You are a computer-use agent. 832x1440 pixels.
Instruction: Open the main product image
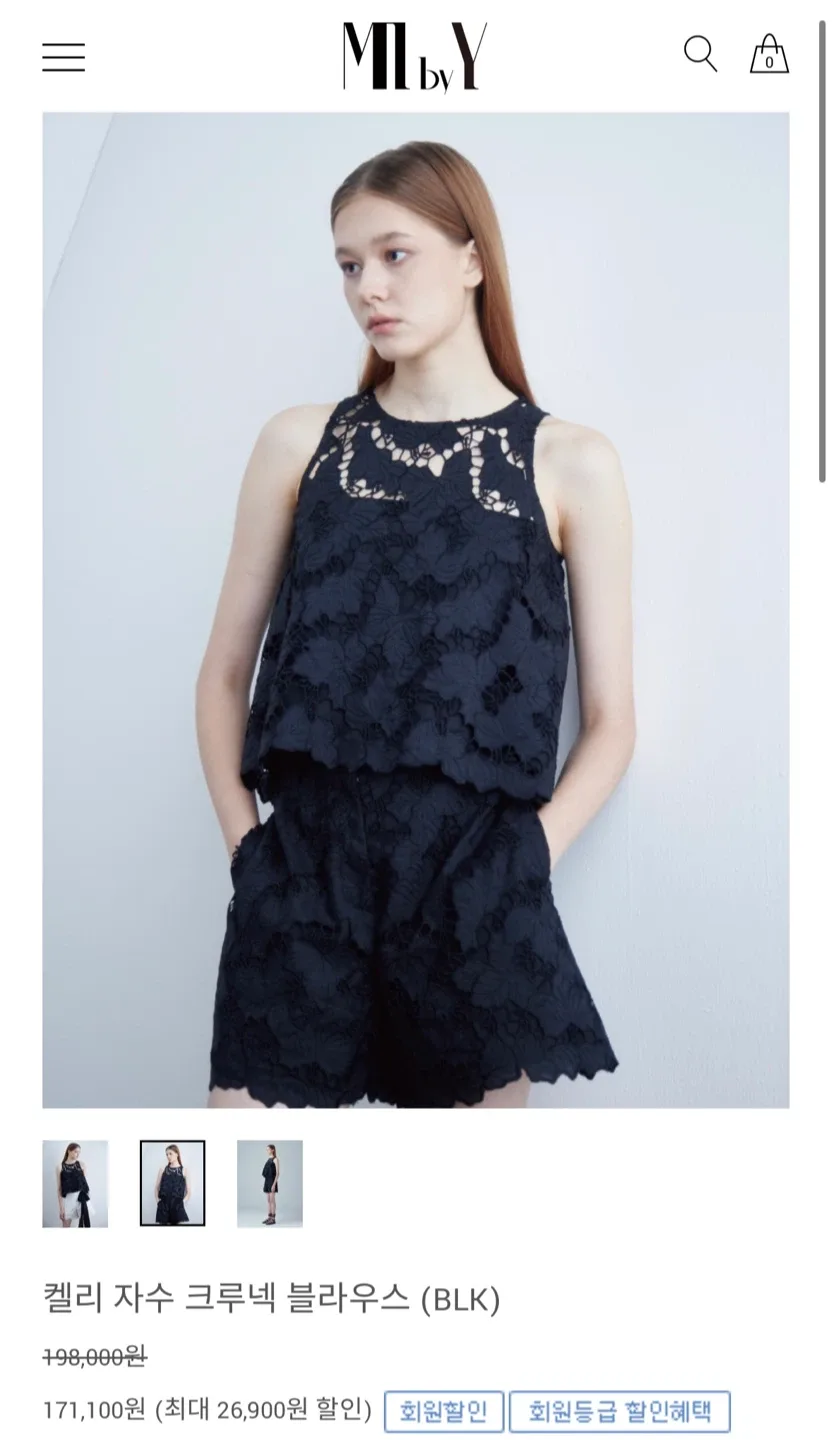pyautogui.click(x=415, y=610)
